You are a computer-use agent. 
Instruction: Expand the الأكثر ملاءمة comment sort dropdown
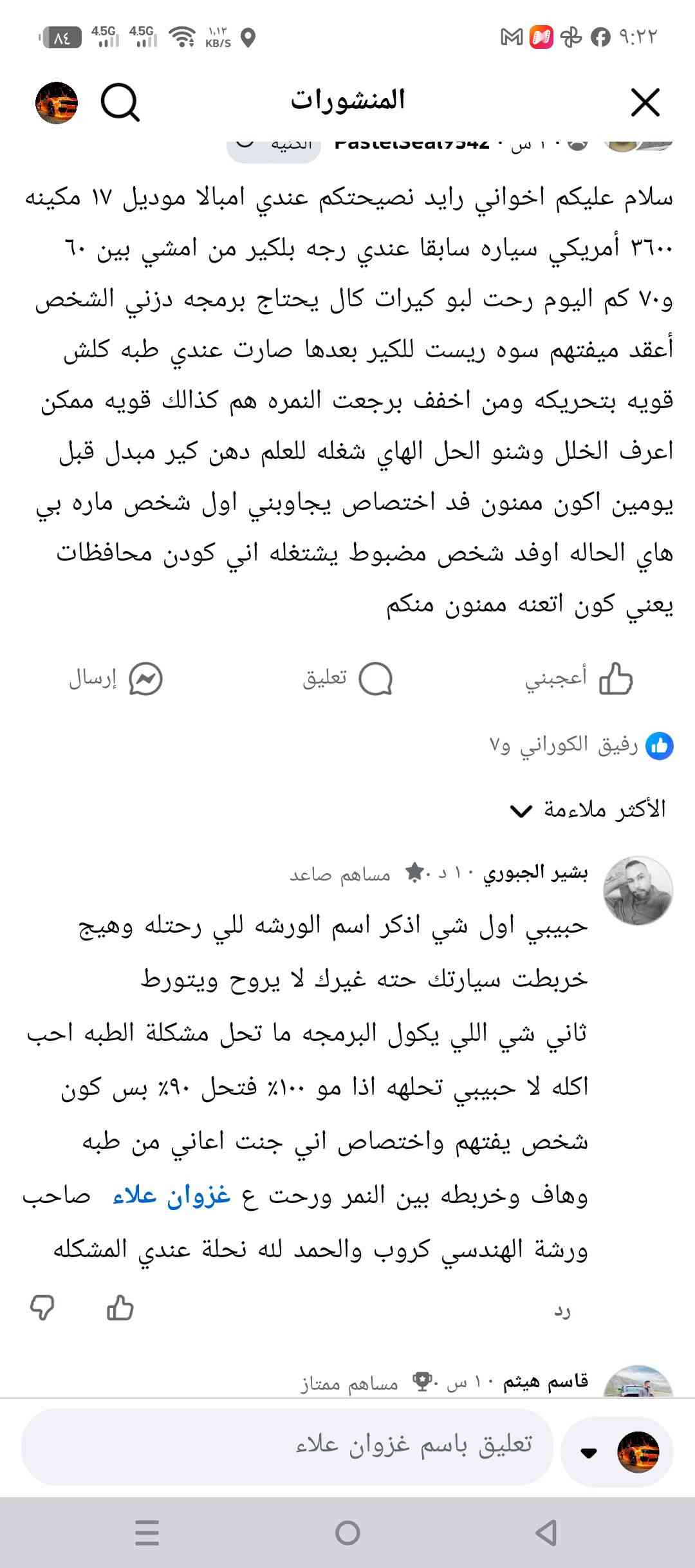pos(587,810)
